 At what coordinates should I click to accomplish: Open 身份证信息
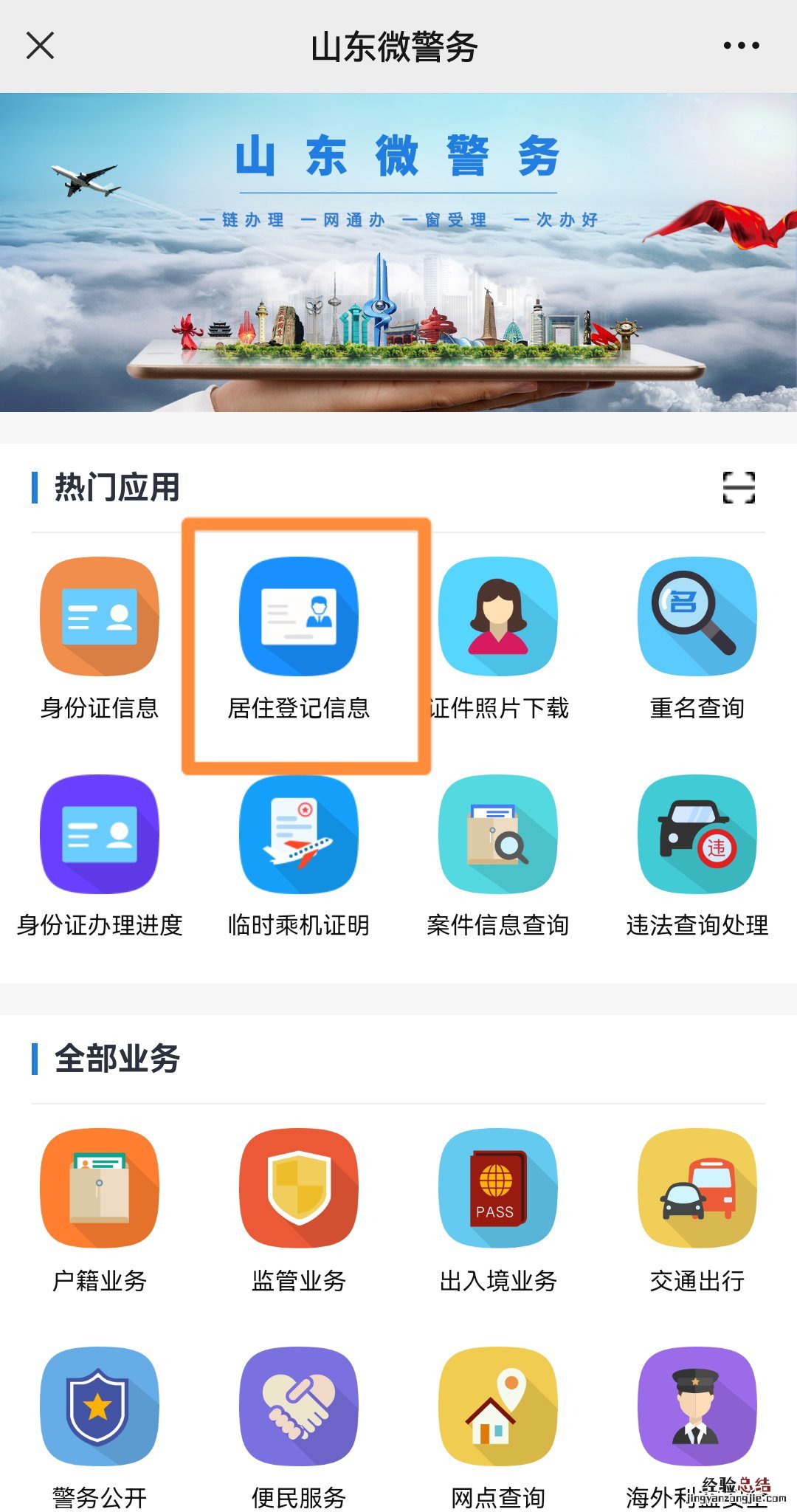click(x=100, y=617)
